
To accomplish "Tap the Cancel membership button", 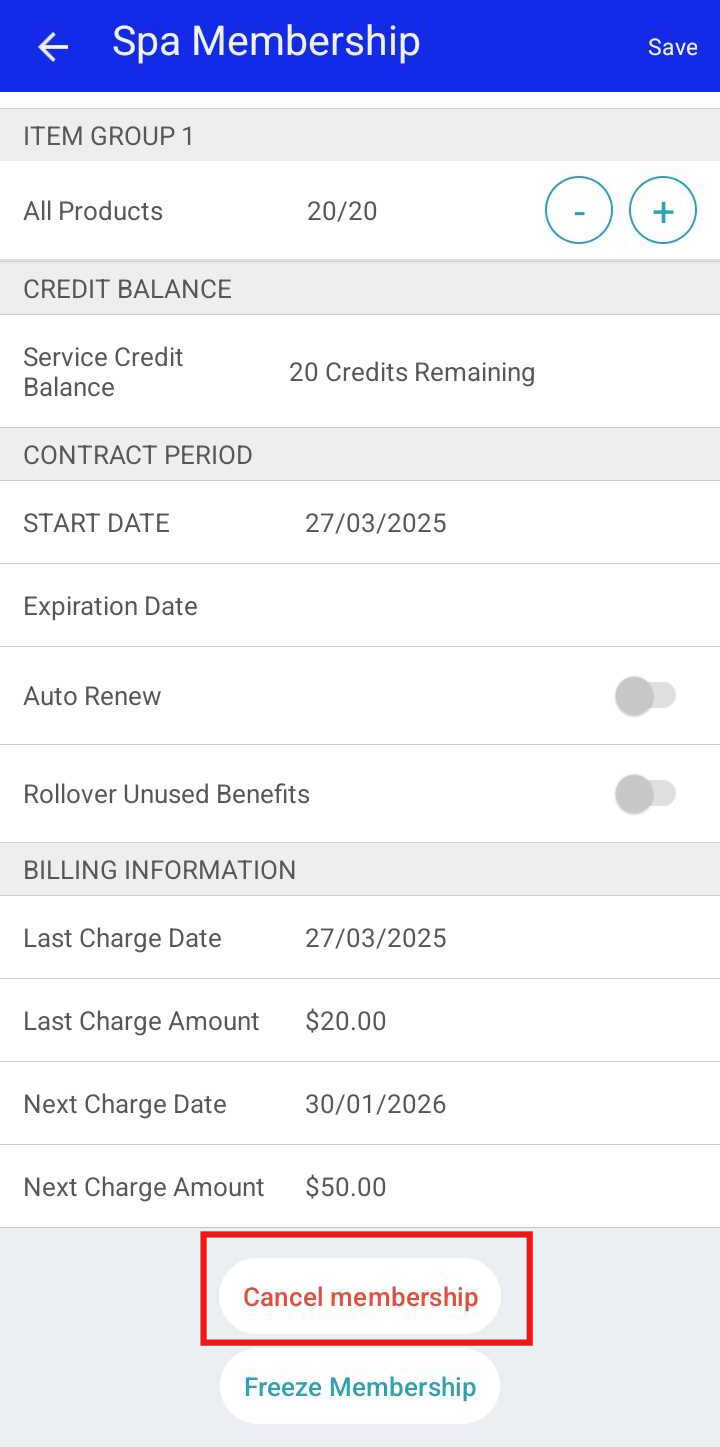I will (x=360, y=1296).
